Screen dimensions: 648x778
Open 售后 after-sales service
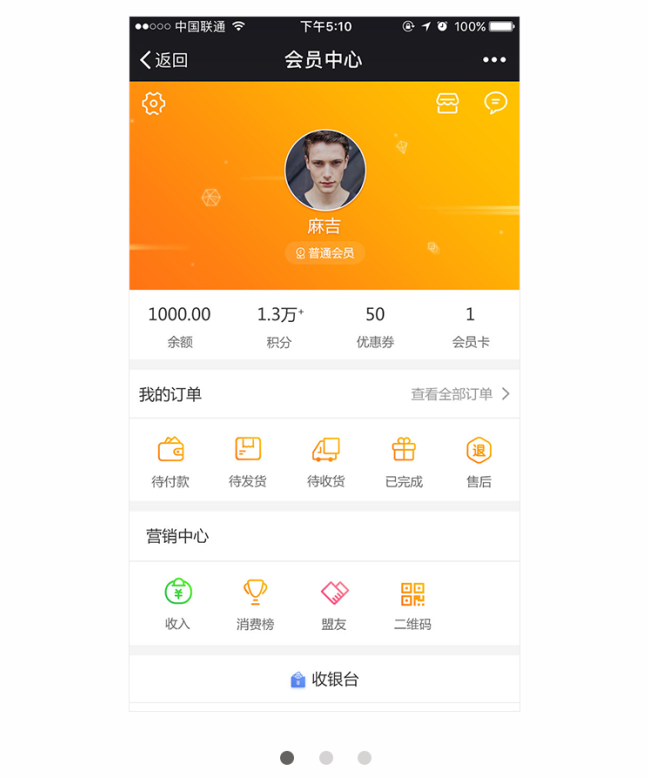click(x=479, y=461)
